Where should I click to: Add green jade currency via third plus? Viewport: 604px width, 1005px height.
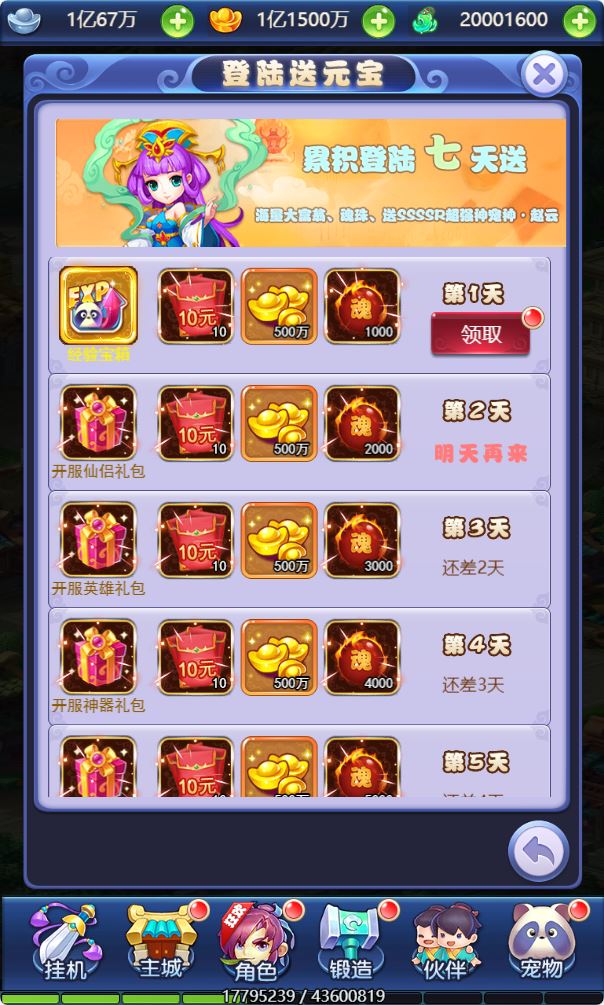click(x=579, y=19)
